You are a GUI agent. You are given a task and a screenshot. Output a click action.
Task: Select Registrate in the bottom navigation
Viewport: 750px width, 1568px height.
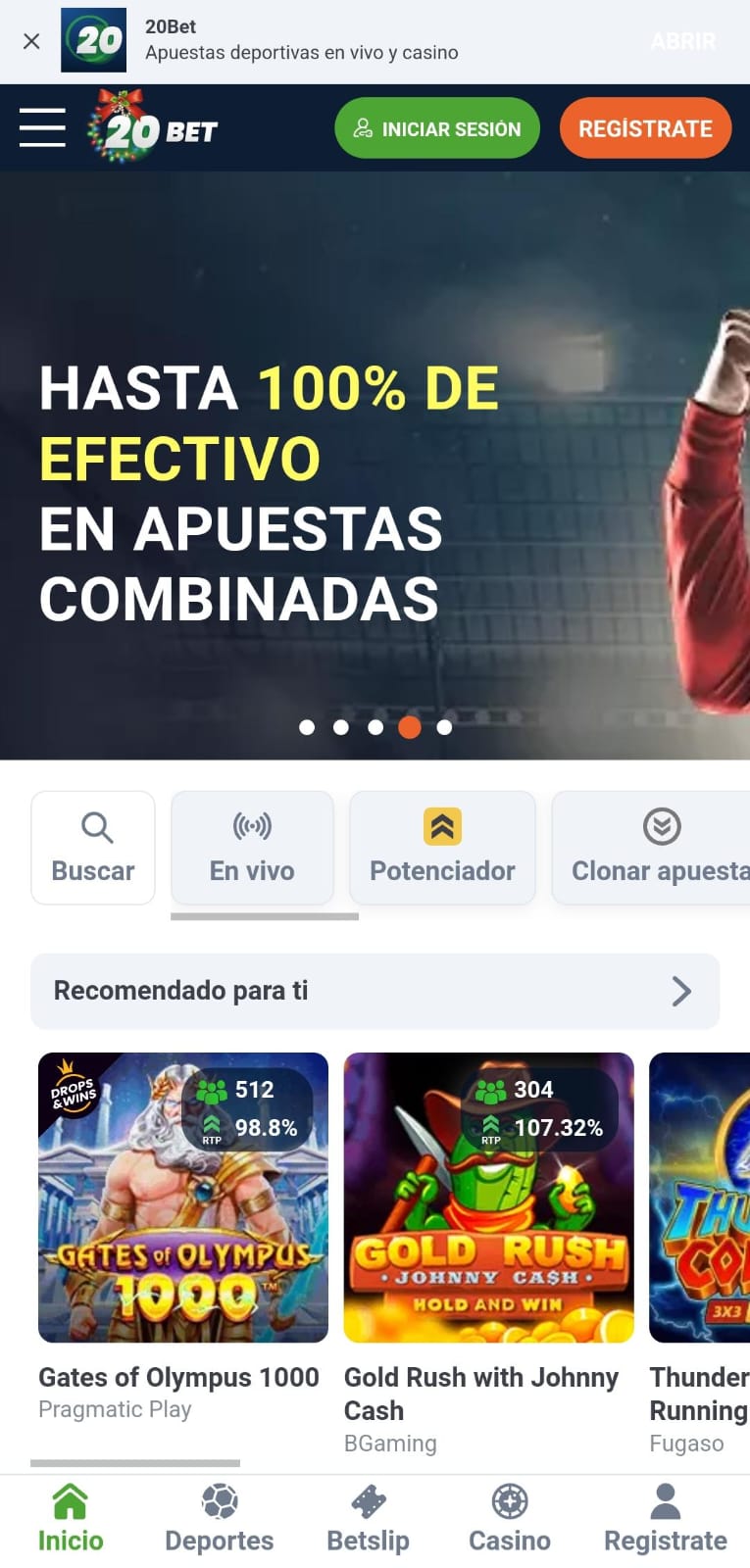pyautogui.click(x=666, y=1520)
